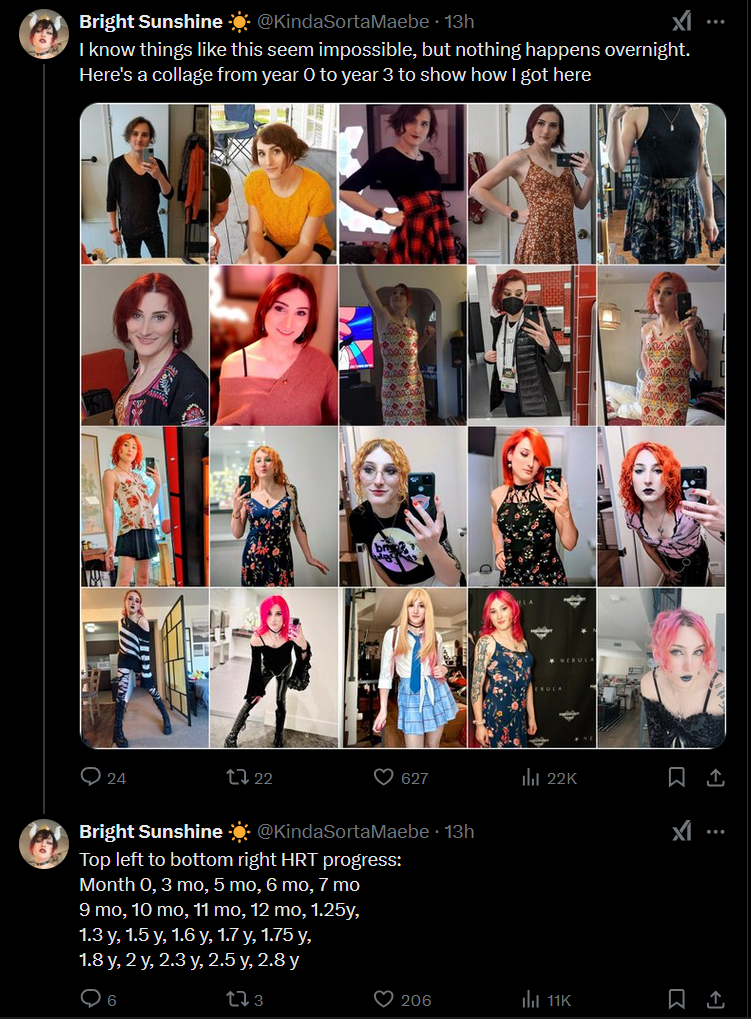Share the HRT progress post
Viewport: 751px width, 1019px height.
point(715,999)
